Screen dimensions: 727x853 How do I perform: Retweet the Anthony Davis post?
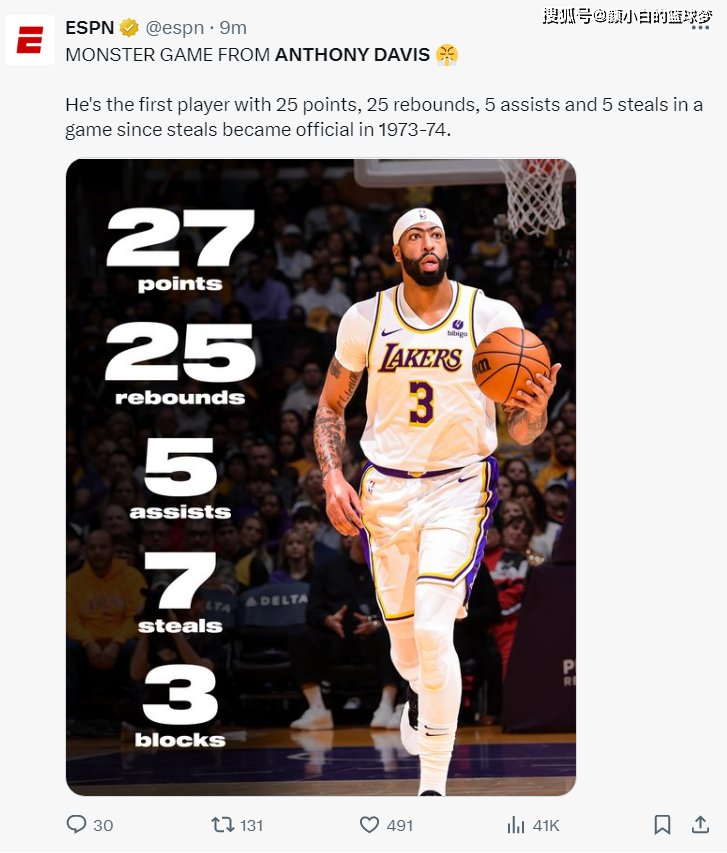pos(222,825)
